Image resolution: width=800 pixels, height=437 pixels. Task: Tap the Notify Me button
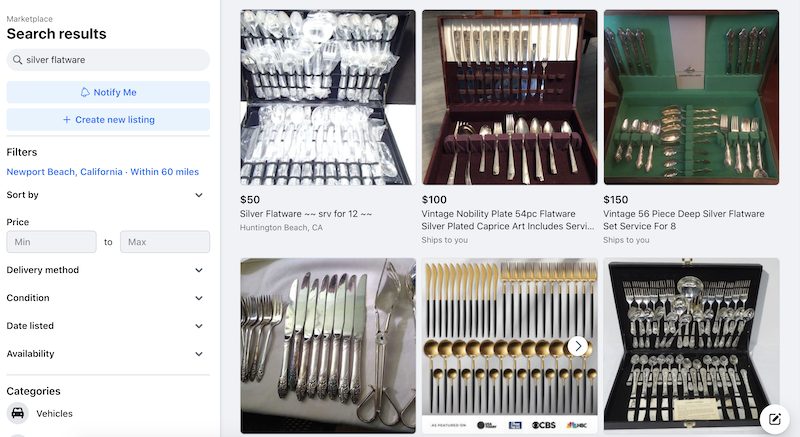coord(108,92)
